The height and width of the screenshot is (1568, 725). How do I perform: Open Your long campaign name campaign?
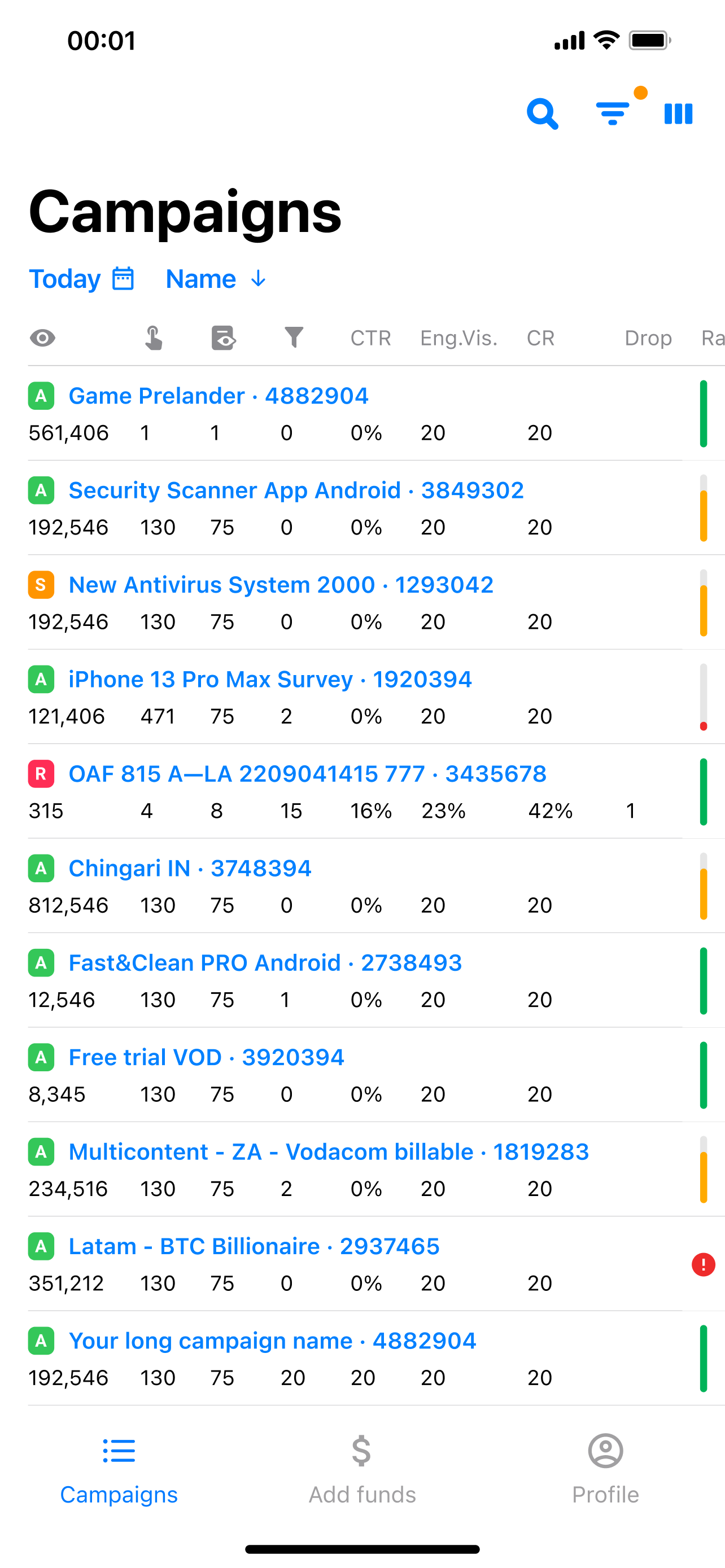tap(272, 1341)
